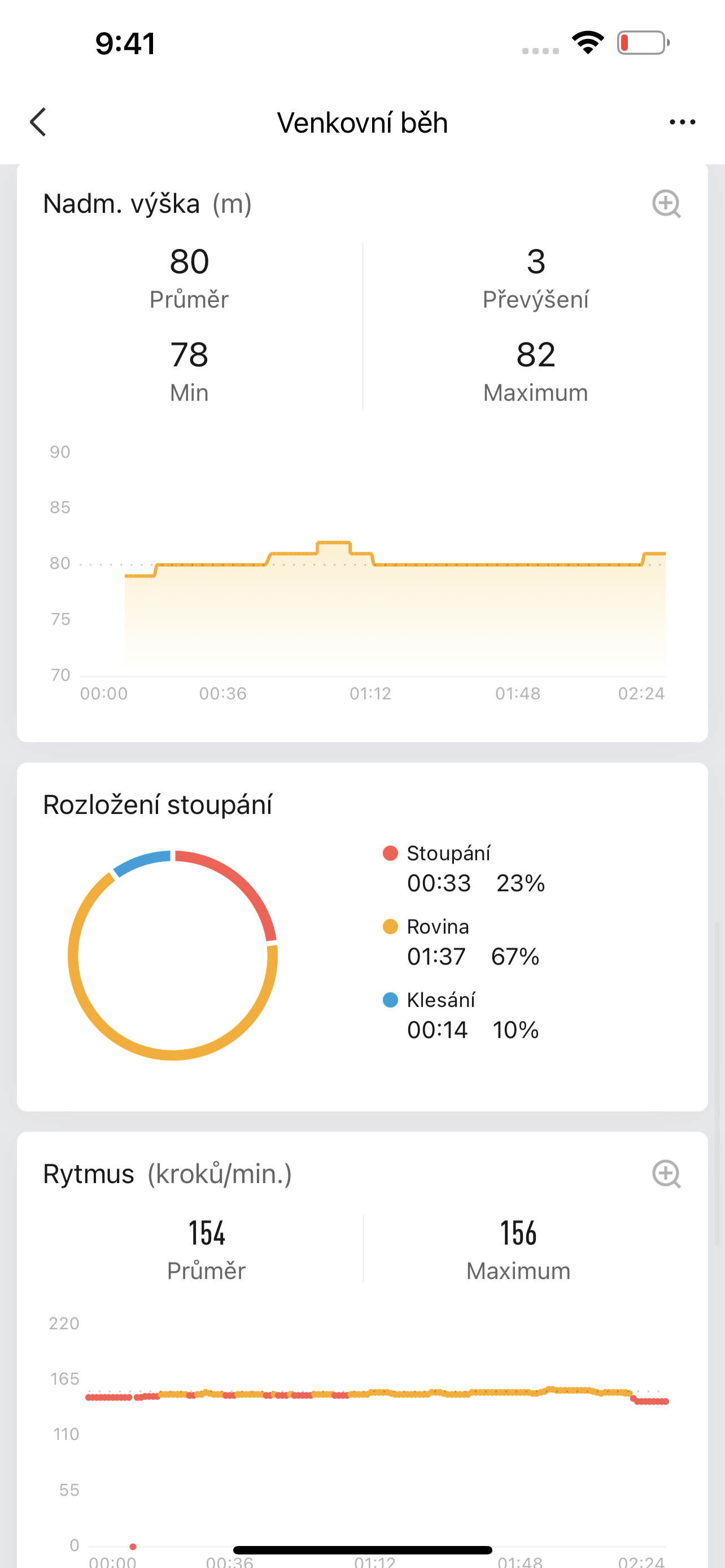Tap the low battery indicator icon
The image size is (725, 1568).
(642, 41)
